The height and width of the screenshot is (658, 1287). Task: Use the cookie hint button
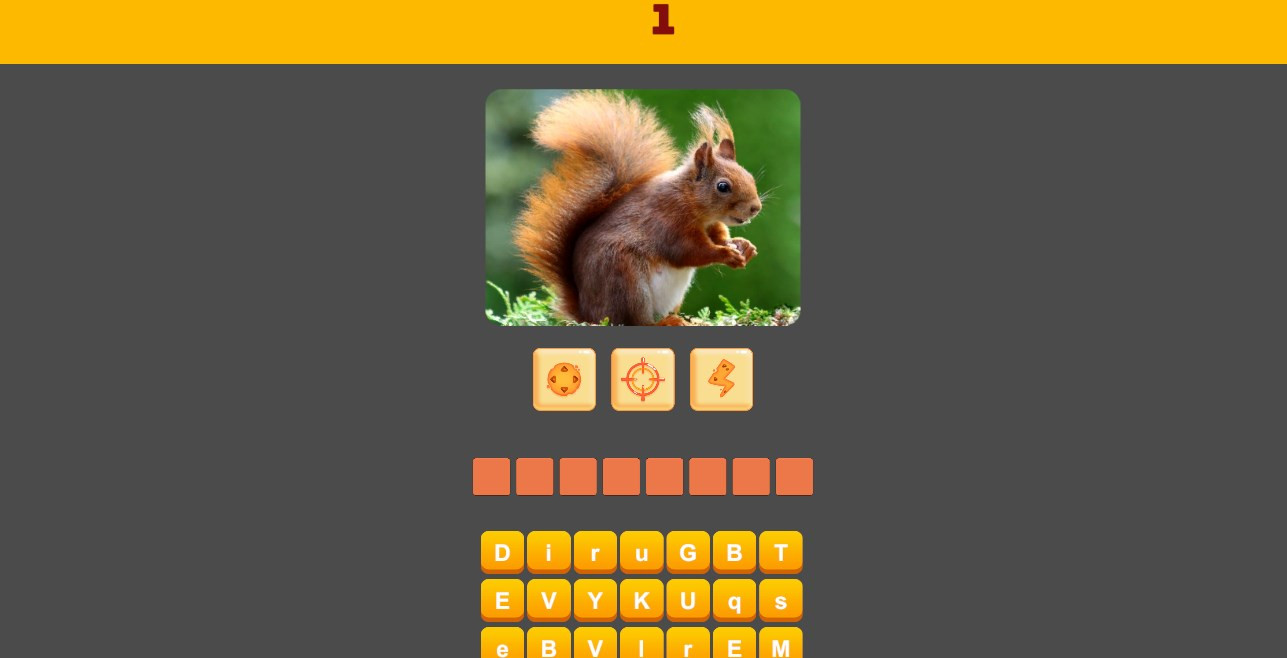[564, 379]
